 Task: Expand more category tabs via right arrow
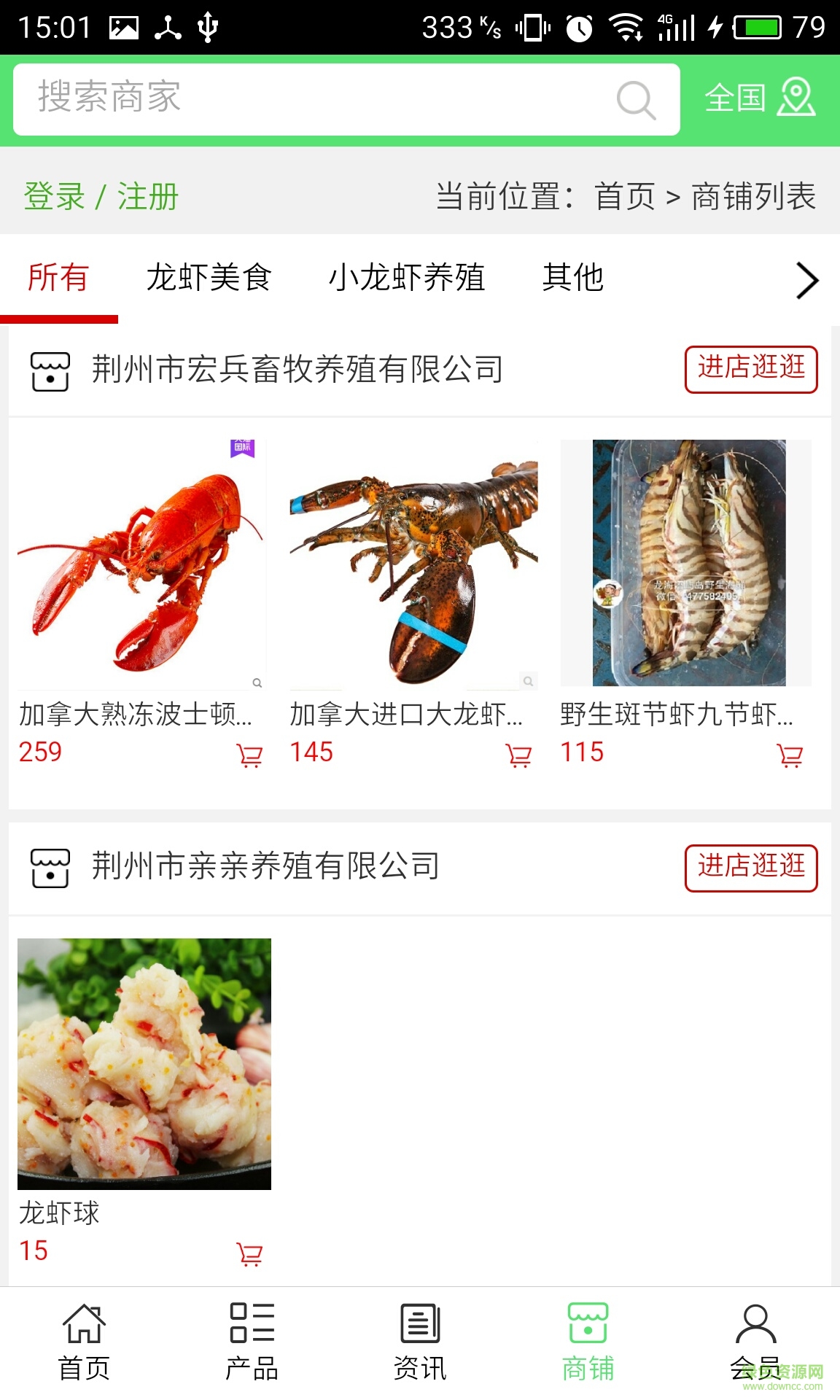(806, 279)
